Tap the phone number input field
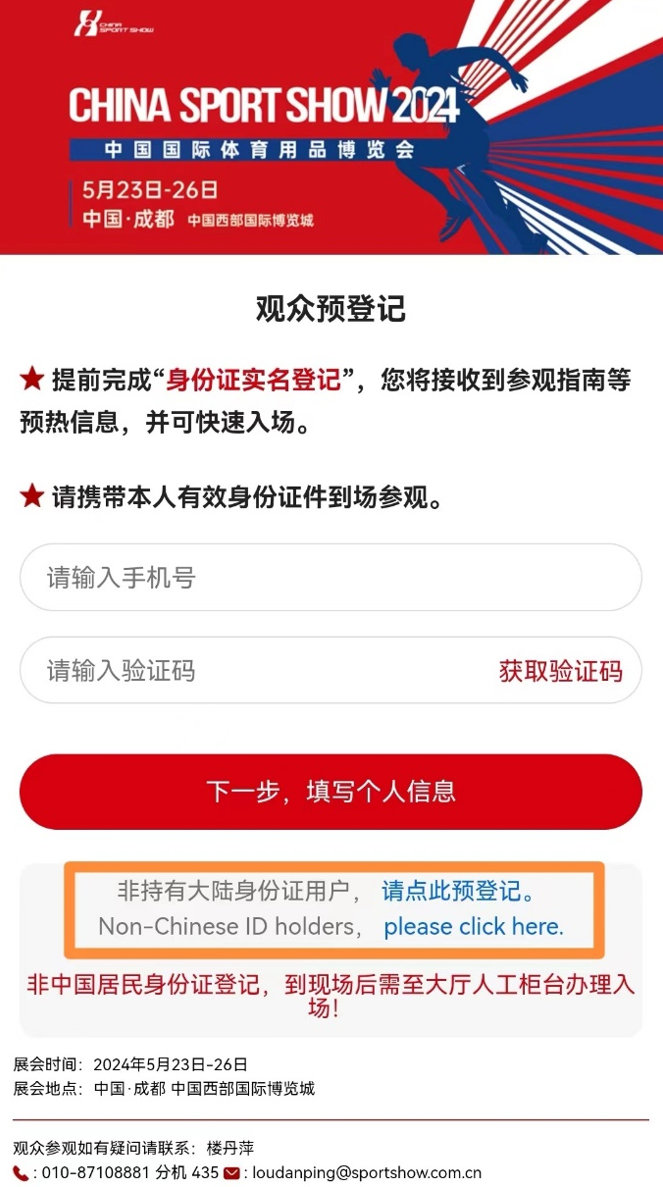Screen dimensions: 663x1187 click(x=330, y=577)
